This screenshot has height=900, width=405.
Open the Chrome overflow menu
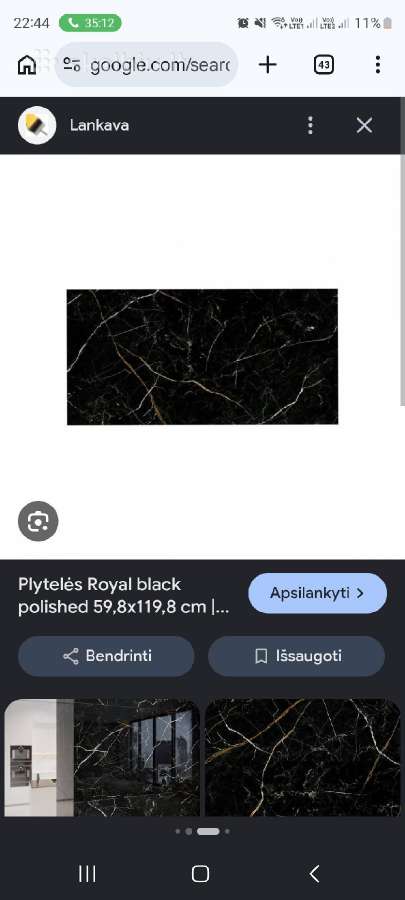click(377, 65)
